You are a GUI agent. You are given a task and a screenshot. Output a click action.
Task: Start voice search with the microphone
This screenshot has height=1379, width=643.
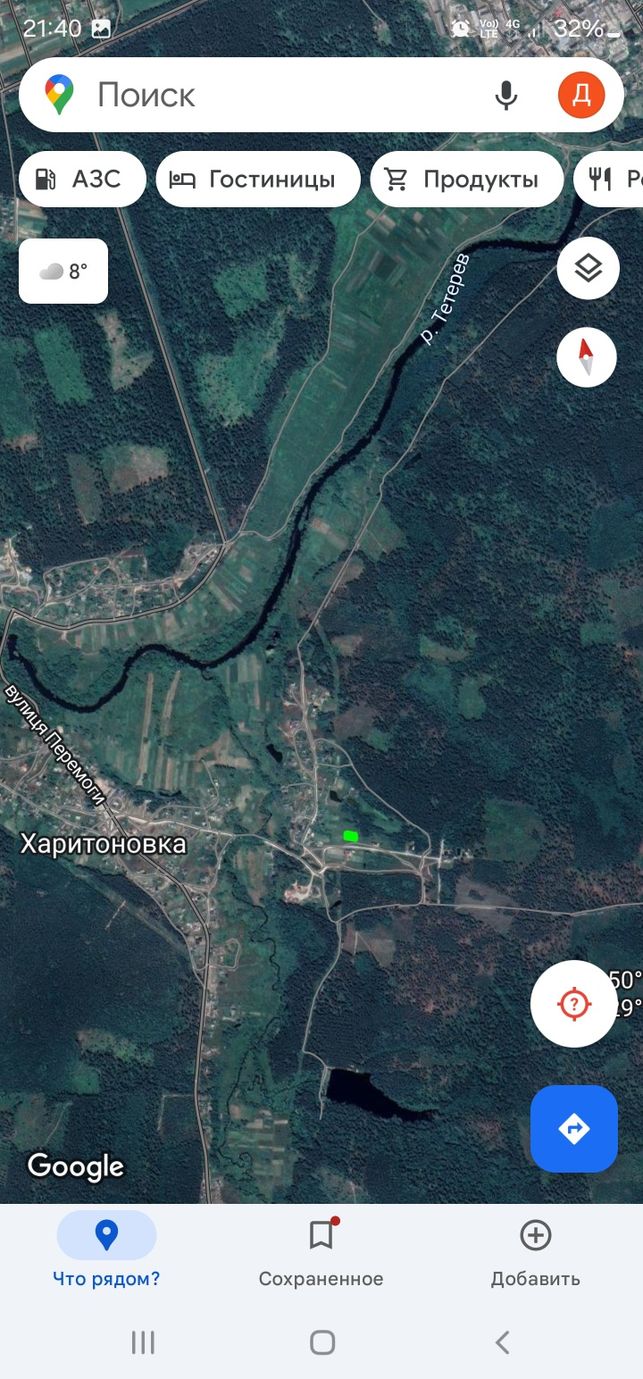[x=507, y=95]
